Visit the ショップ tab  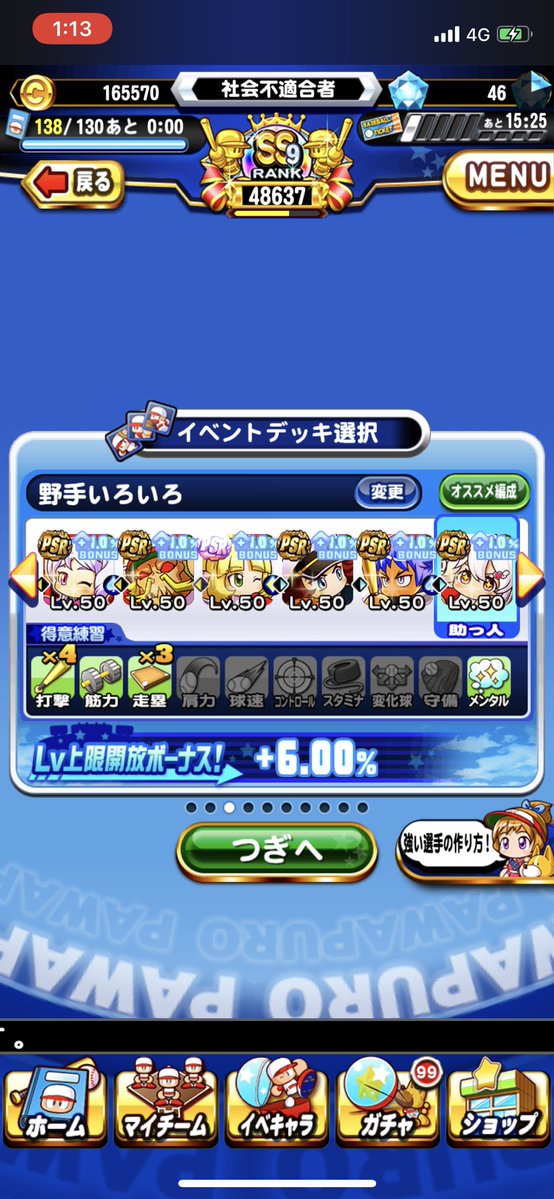point(499,1103)
